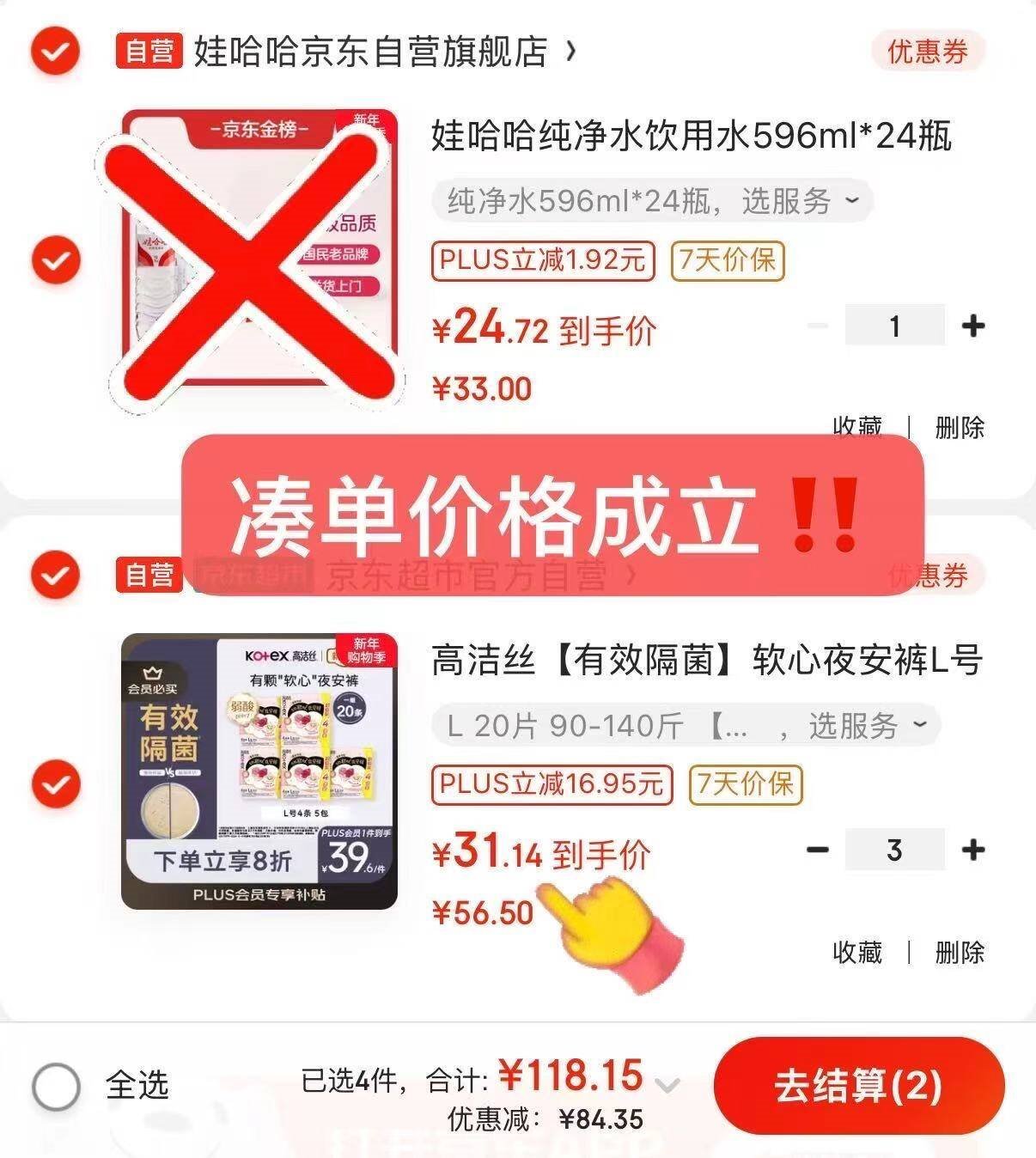Open Wahaha store via the arrow after its name
Viewport: 1036px width, 1158px height.
click(x=570, y=52)
